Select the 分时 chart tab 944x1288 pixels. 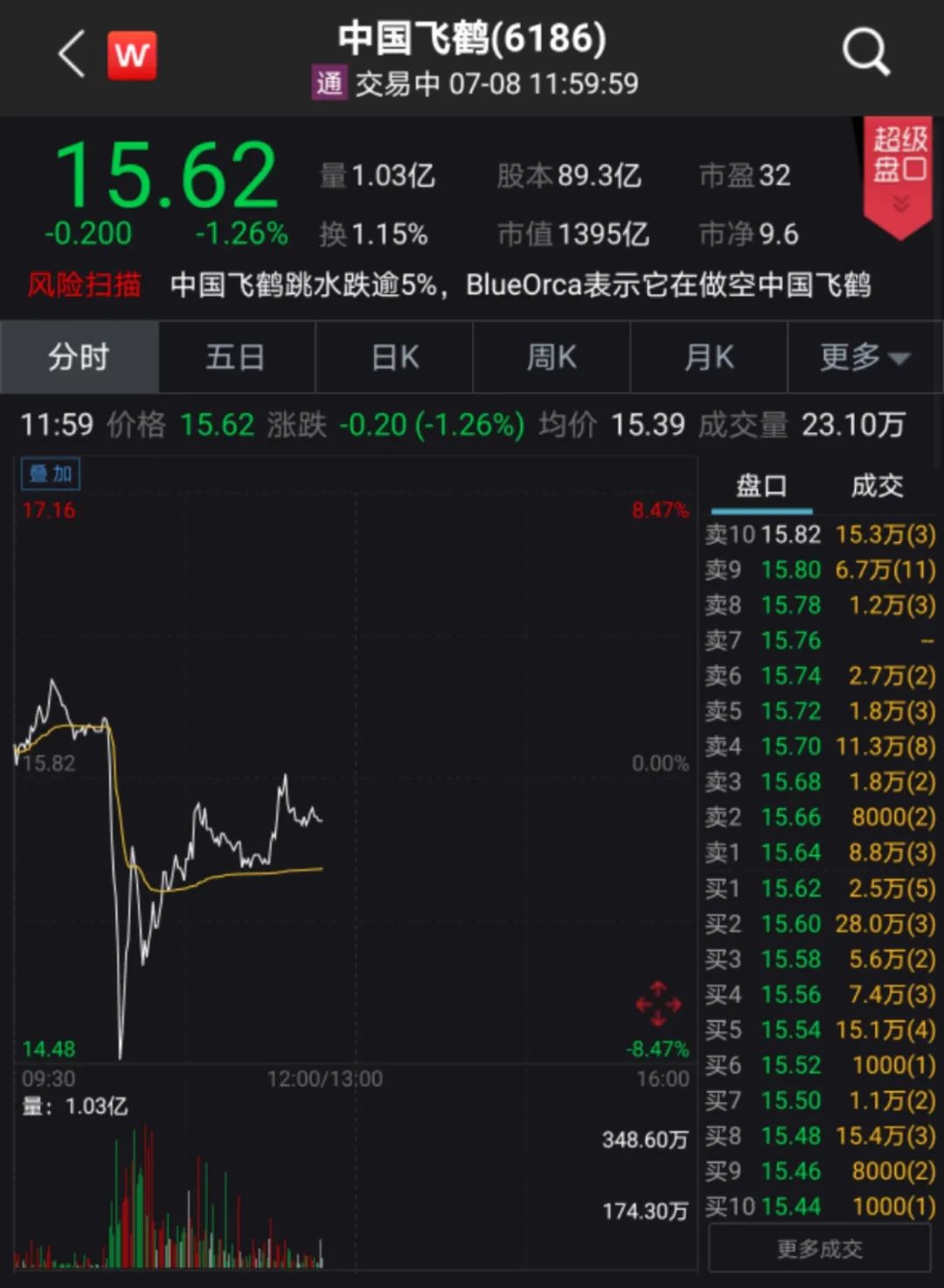pyautogui.click(x=80, y=357)
